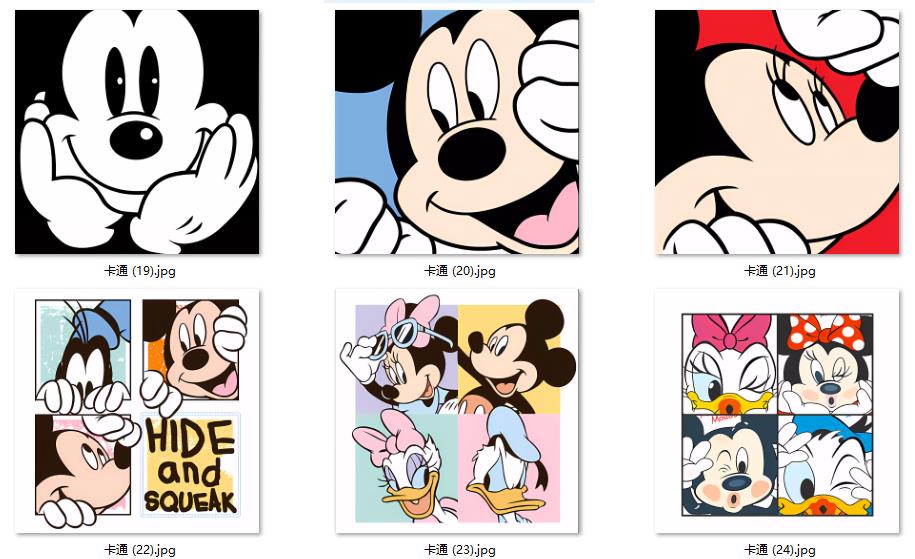
Task: Select the 卡通 (20).jpg thumbnail
Action: (457, 132)
